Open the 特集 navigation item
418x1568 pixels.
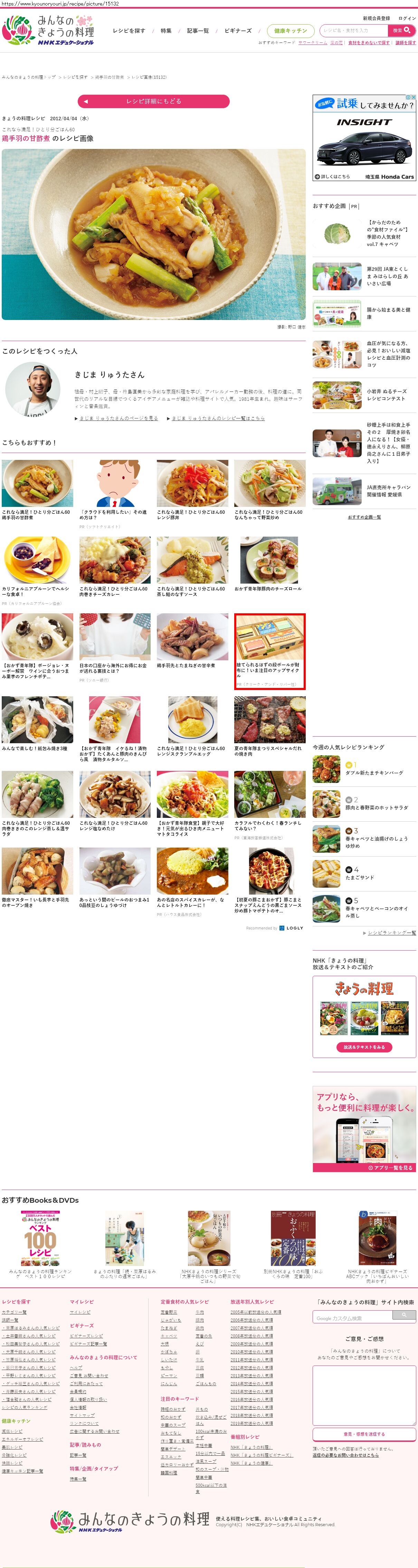pos(166,31)
